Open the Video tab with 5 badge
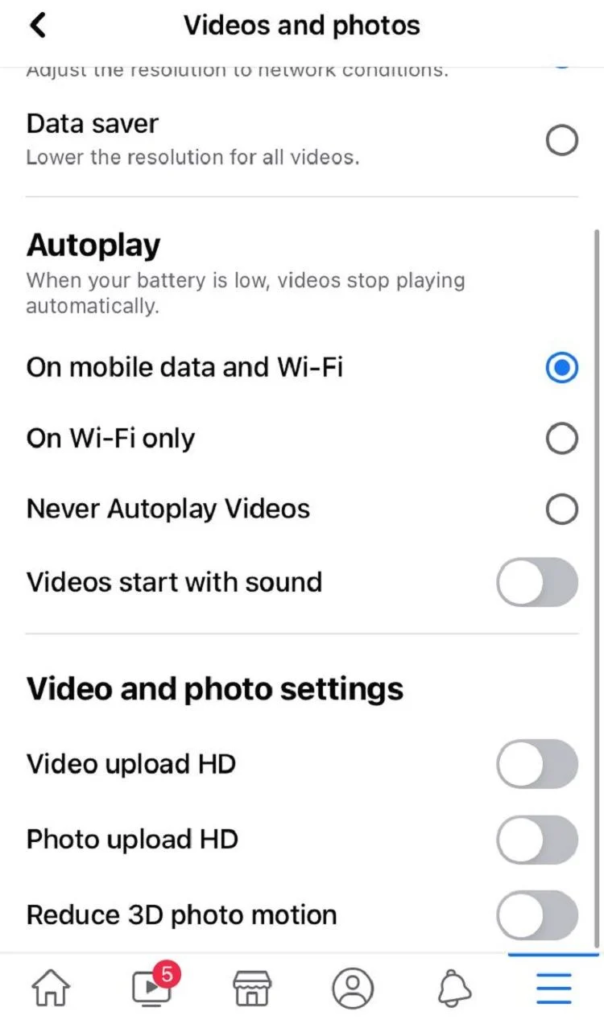604x1024 pixels. pyautogui.click(x=152, y=987)
